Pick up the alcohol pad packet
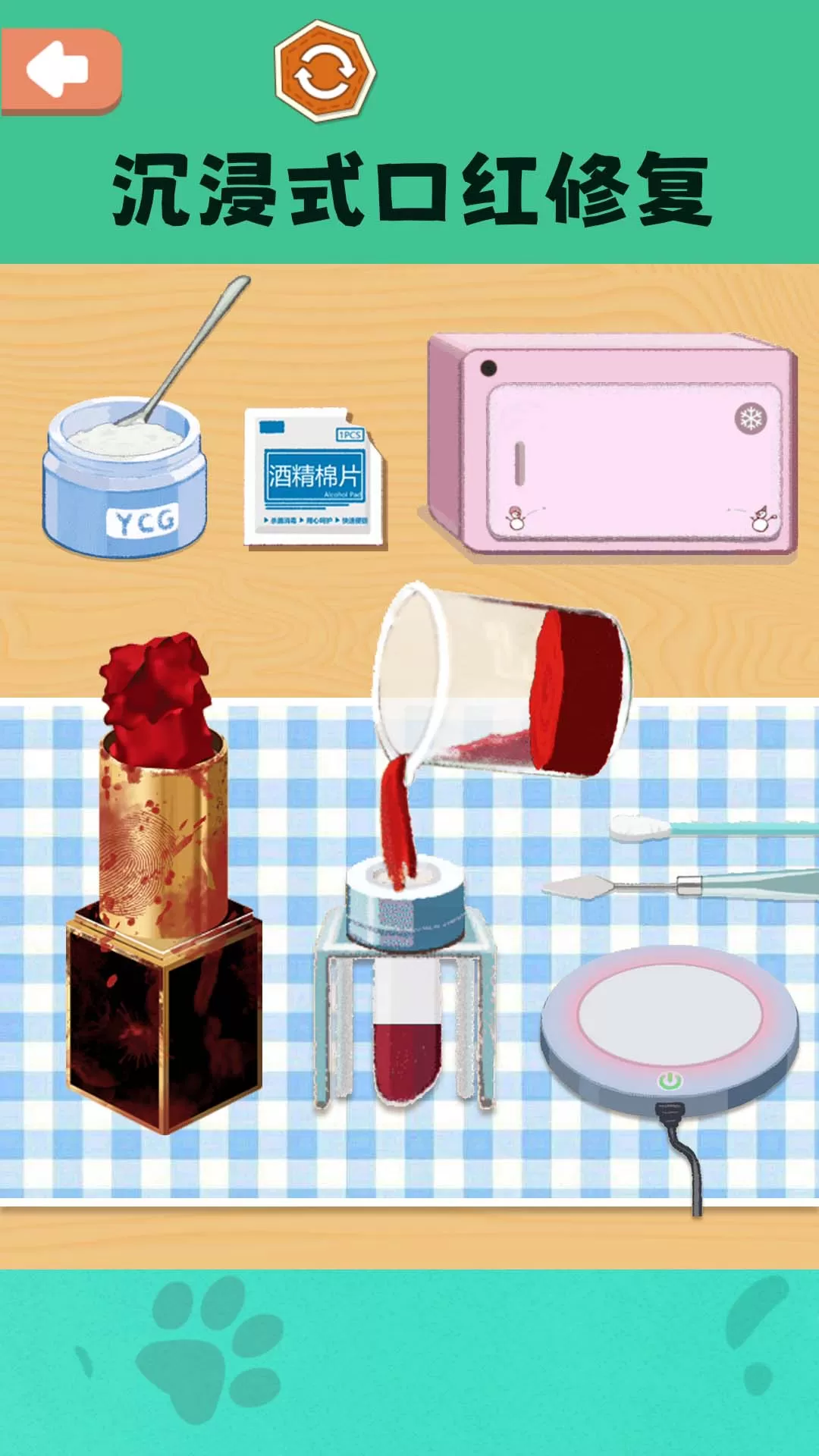This screenshot has height=1456, width=819. (x=314, y=478)
